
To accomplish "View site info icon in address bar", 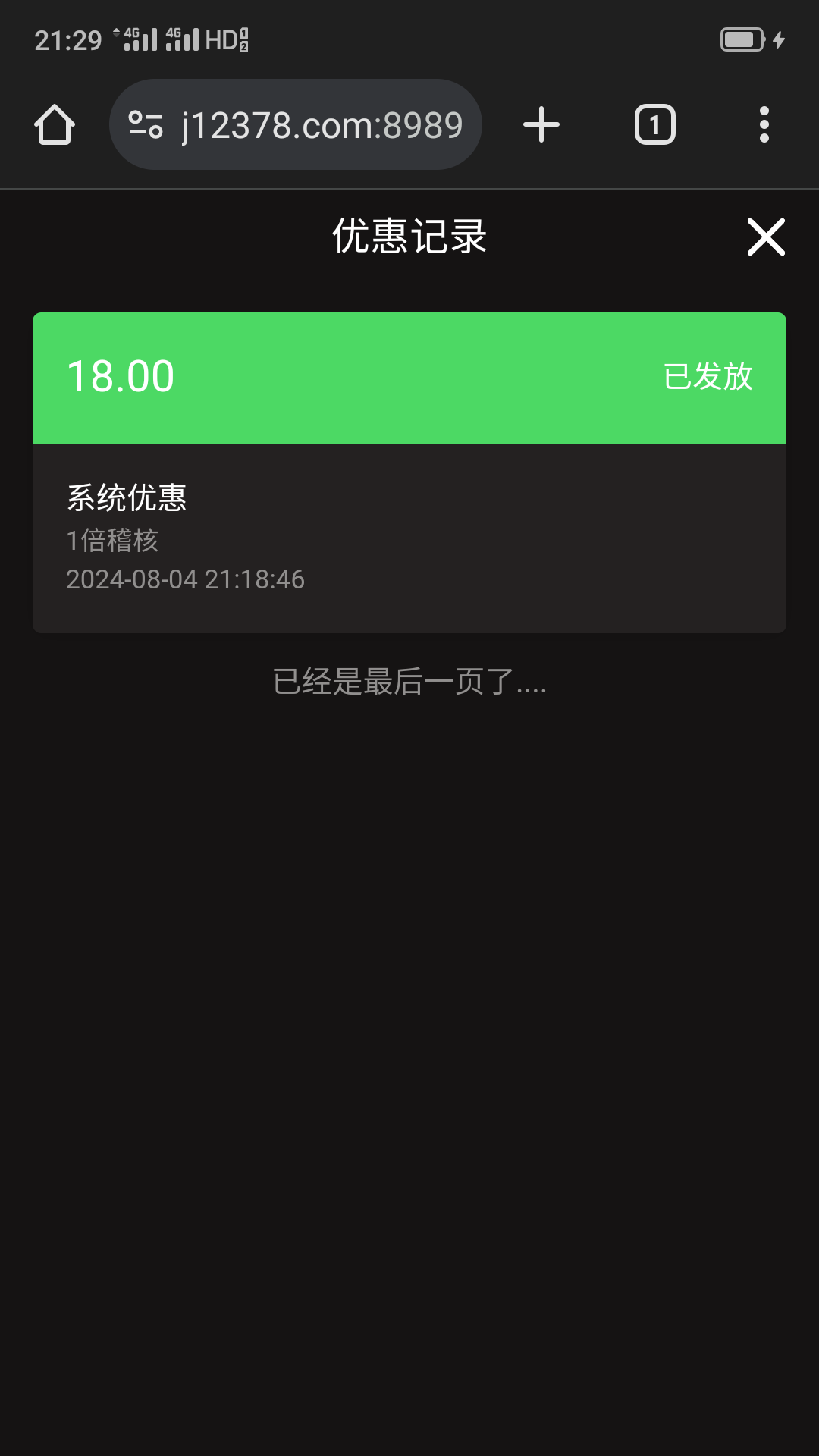I will coord(146,125).
